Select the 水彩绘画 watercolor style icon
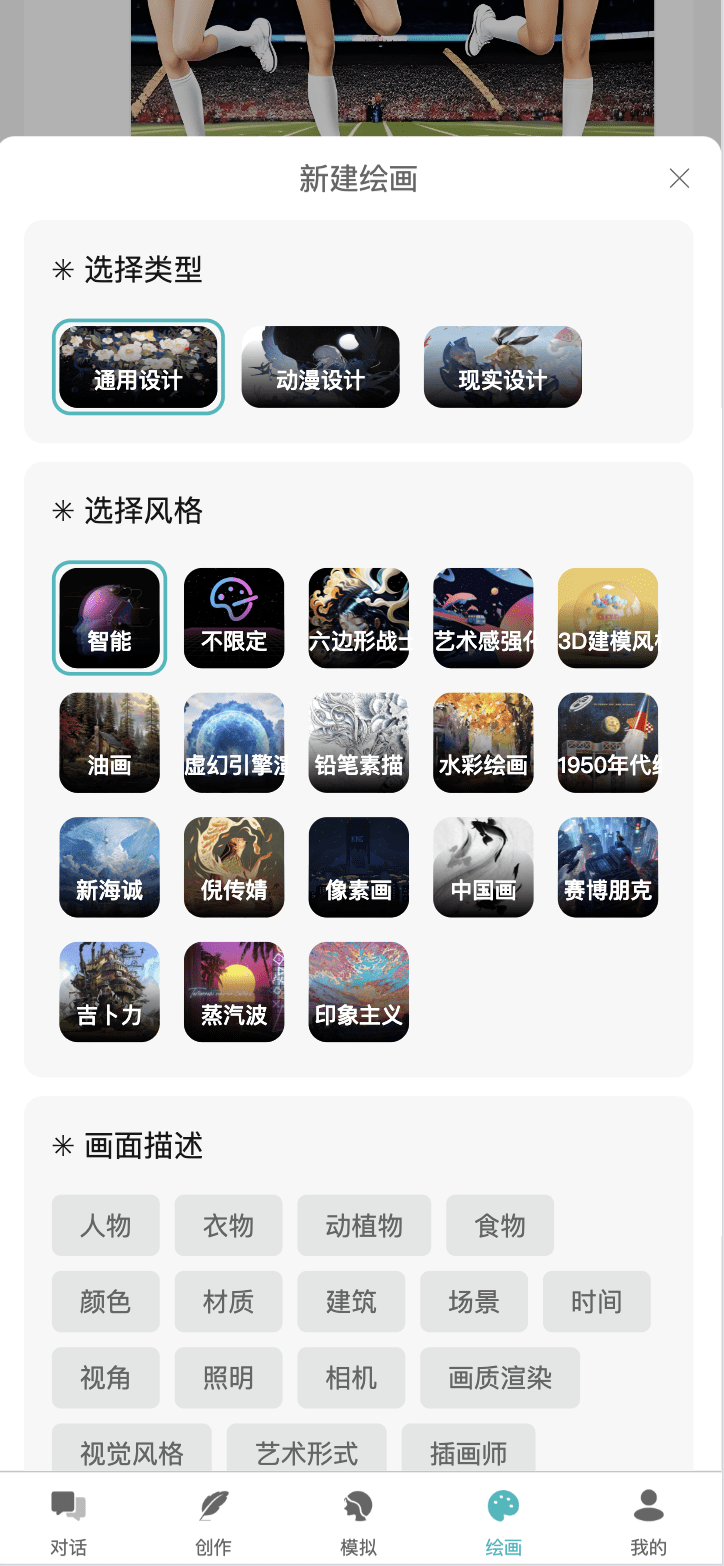 point(483,742)
